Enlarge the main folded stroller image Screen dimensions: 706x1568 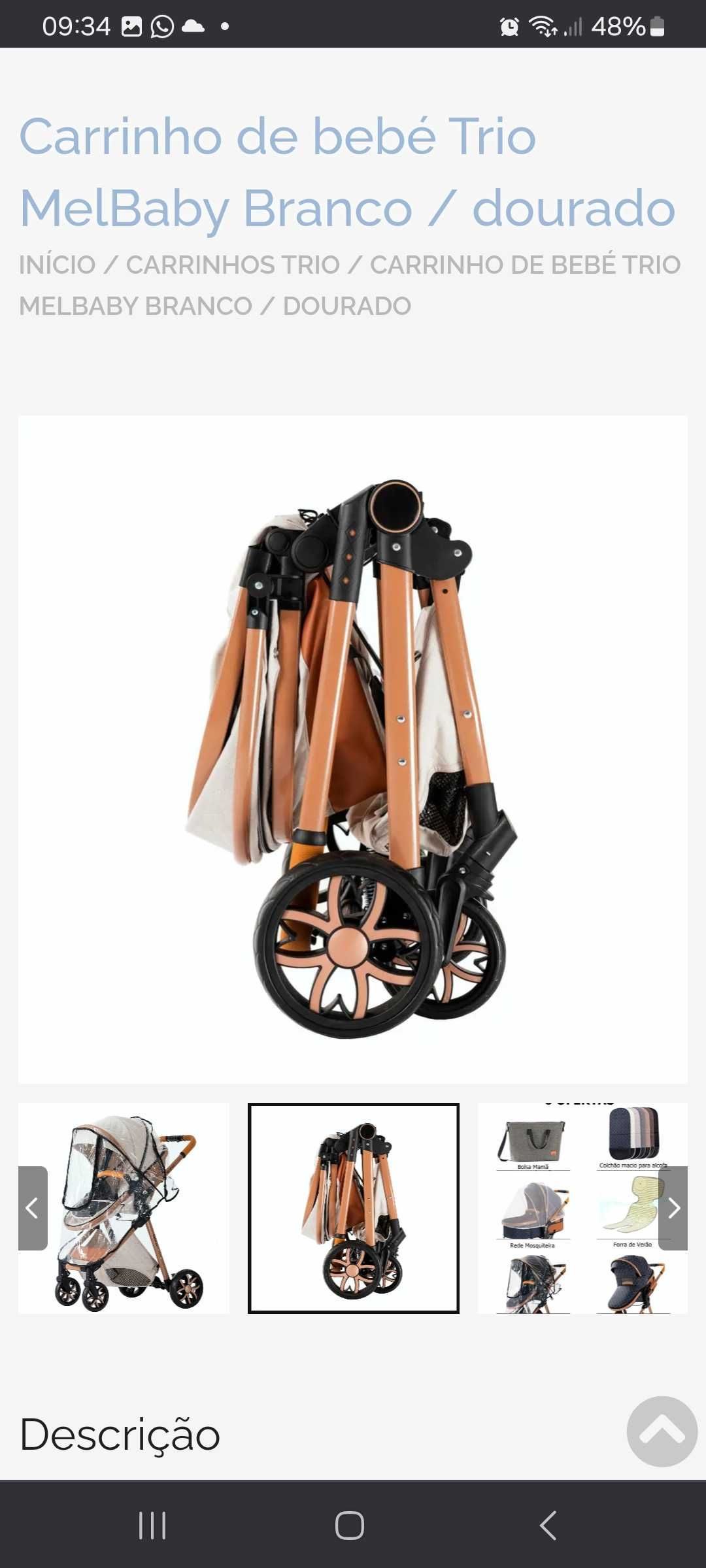click(x=353, y=749)
